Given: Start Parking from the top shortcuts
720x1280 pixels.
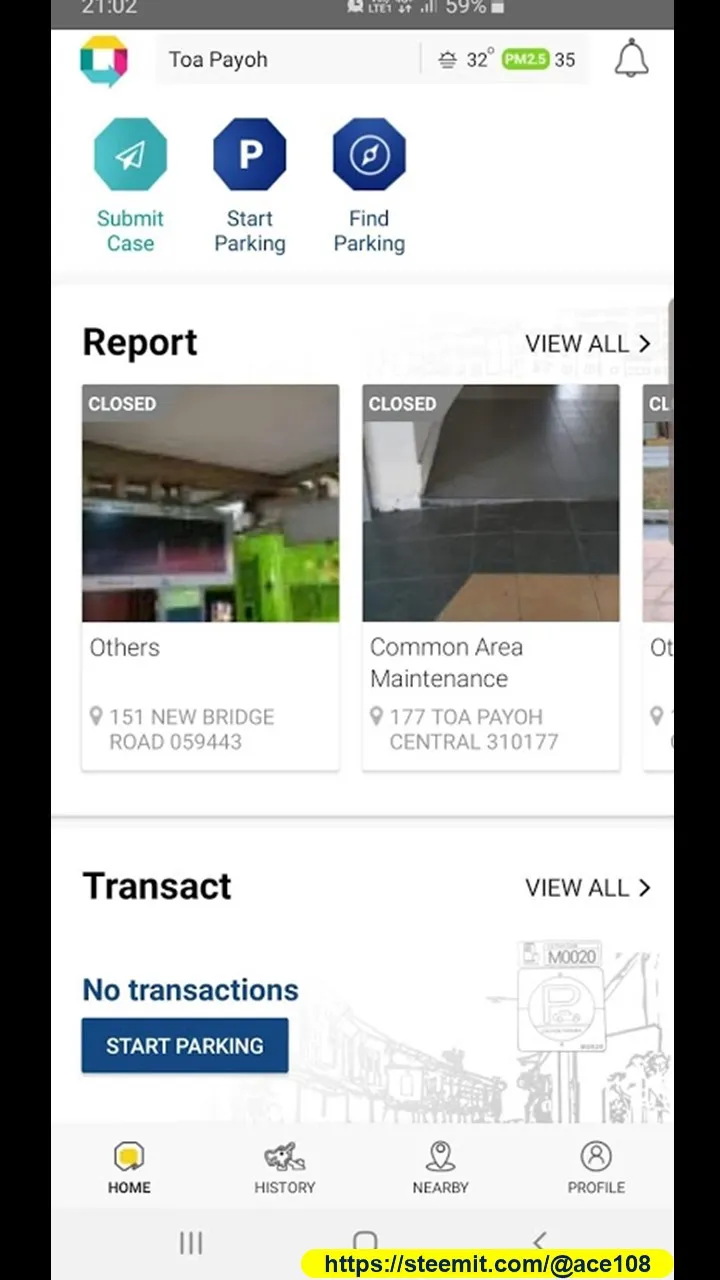Looking at the screenshot, I should 249,156.
